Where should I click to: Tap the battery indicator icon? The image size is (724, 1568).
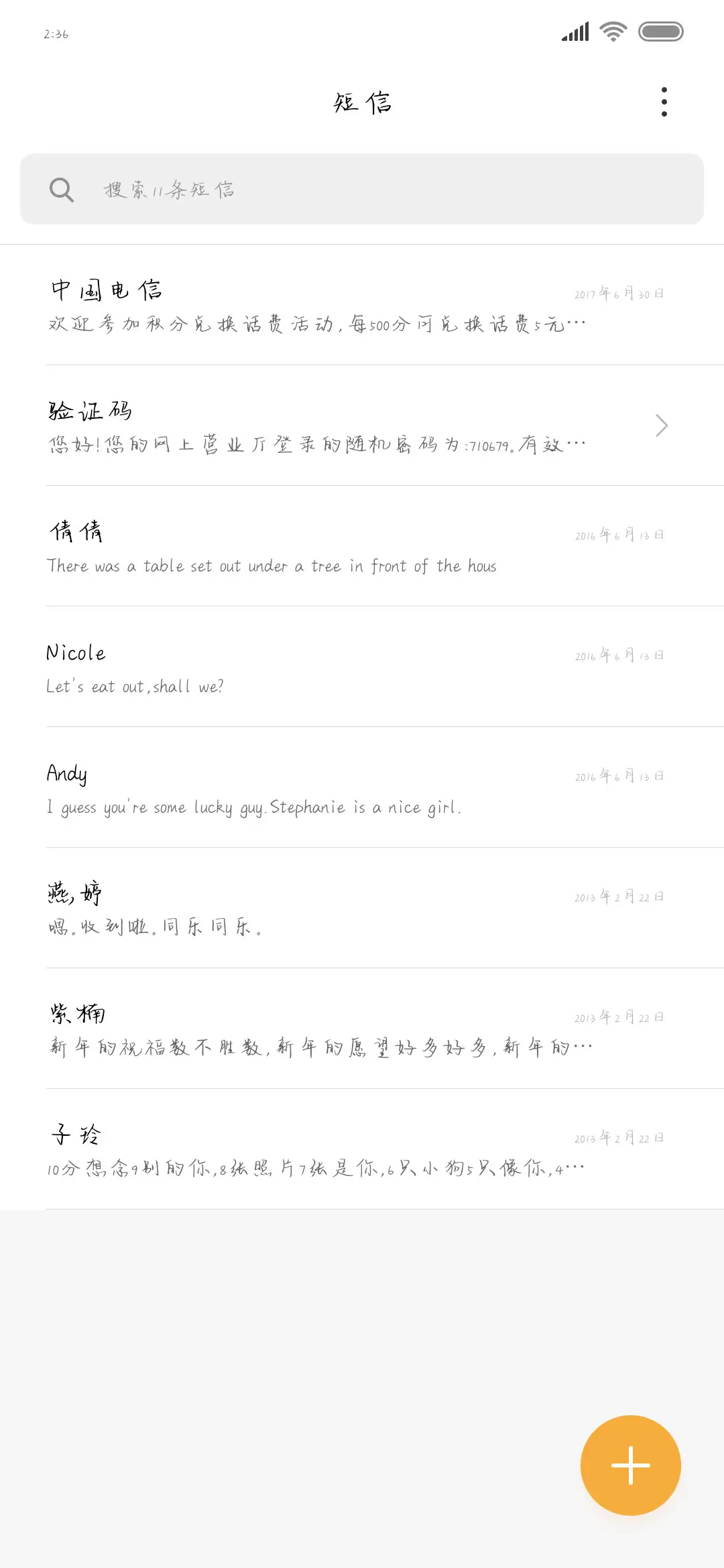pos(661,30)
